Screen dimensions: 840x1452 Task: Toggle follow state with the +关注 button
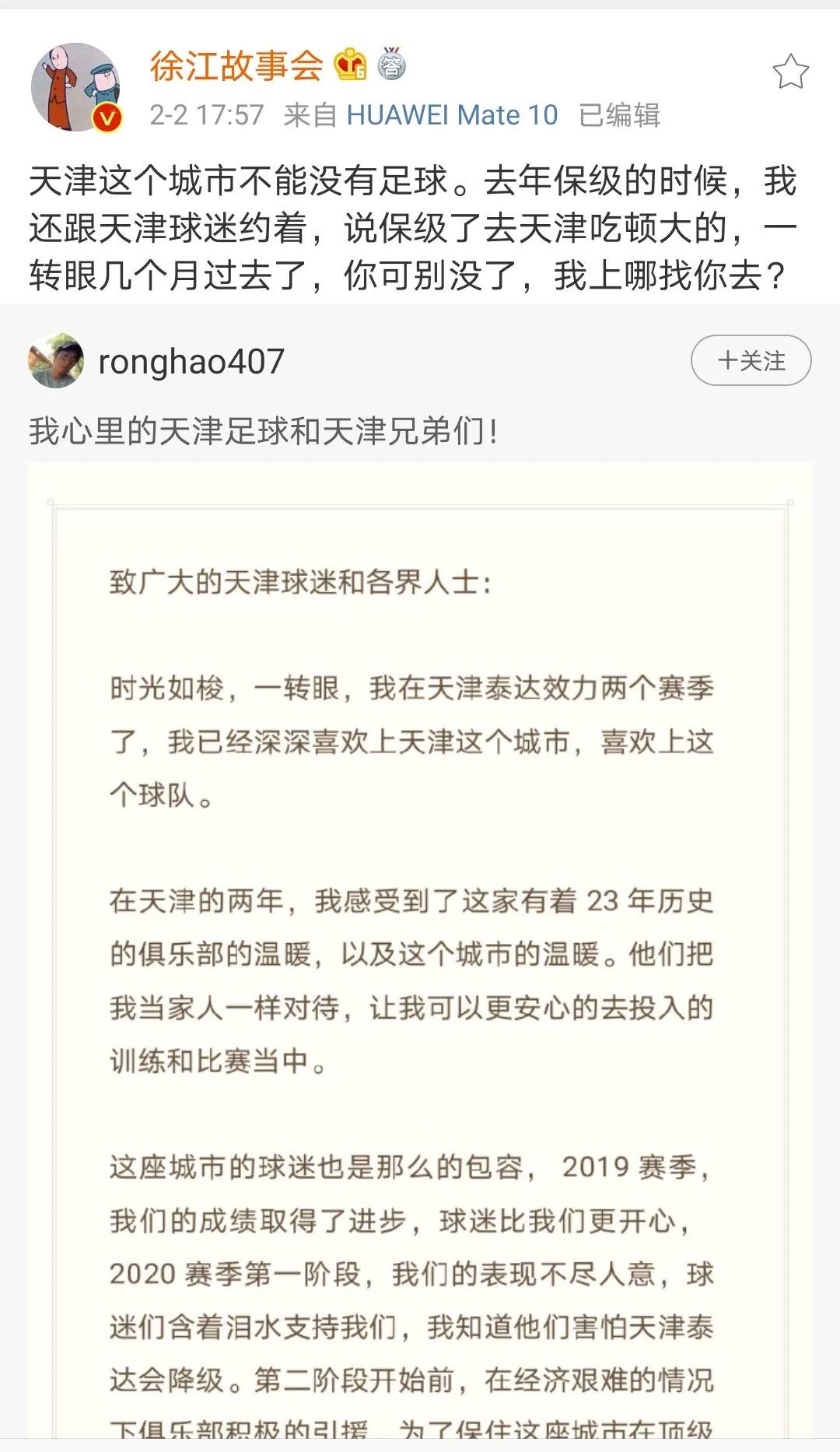[751, 359]
